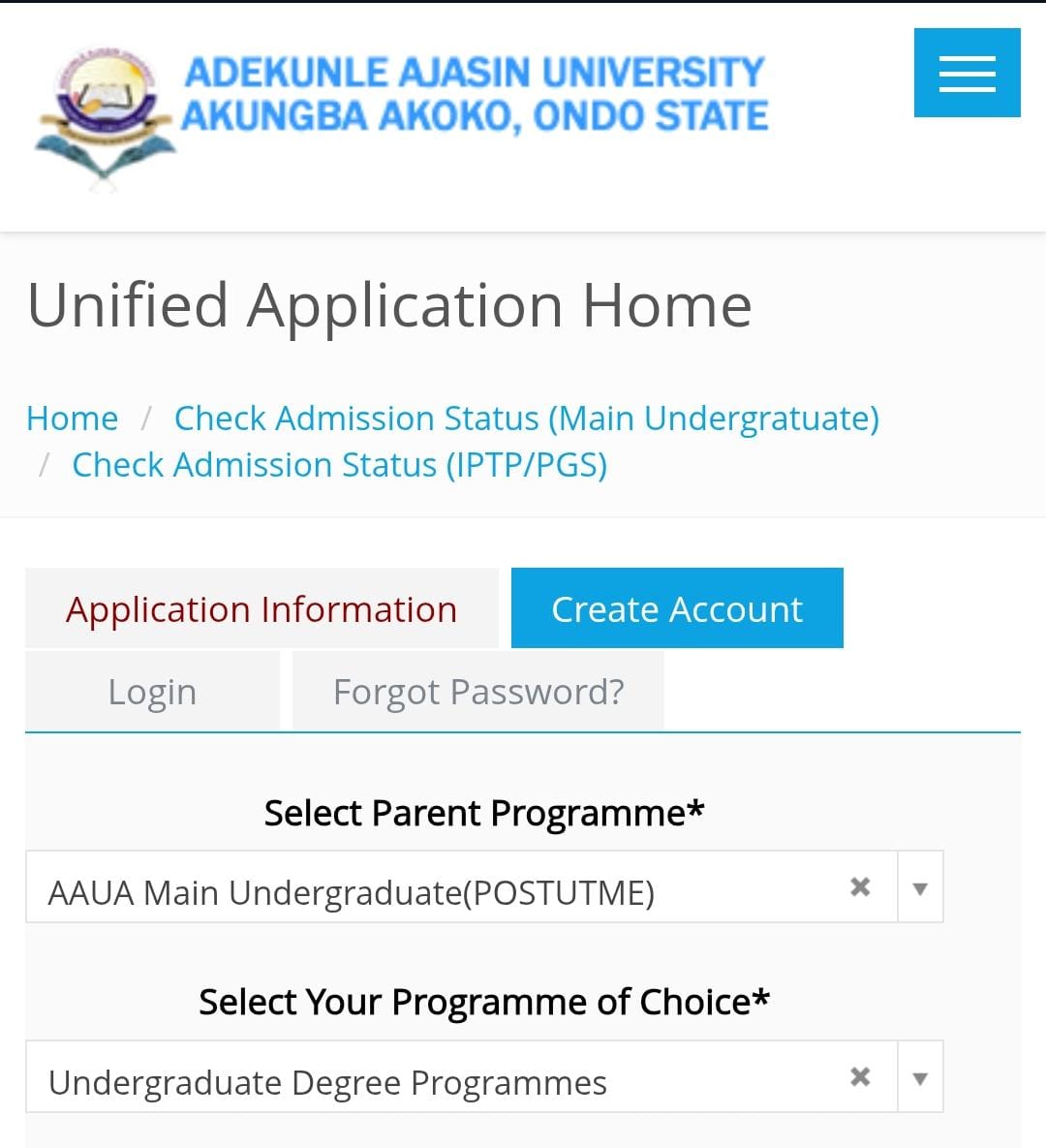Image resolution: width=1046 pixels, height=1148 pixels.
Task: Switch to the Application Information tab
Action: pyautogui.click(x=261, y=609)
